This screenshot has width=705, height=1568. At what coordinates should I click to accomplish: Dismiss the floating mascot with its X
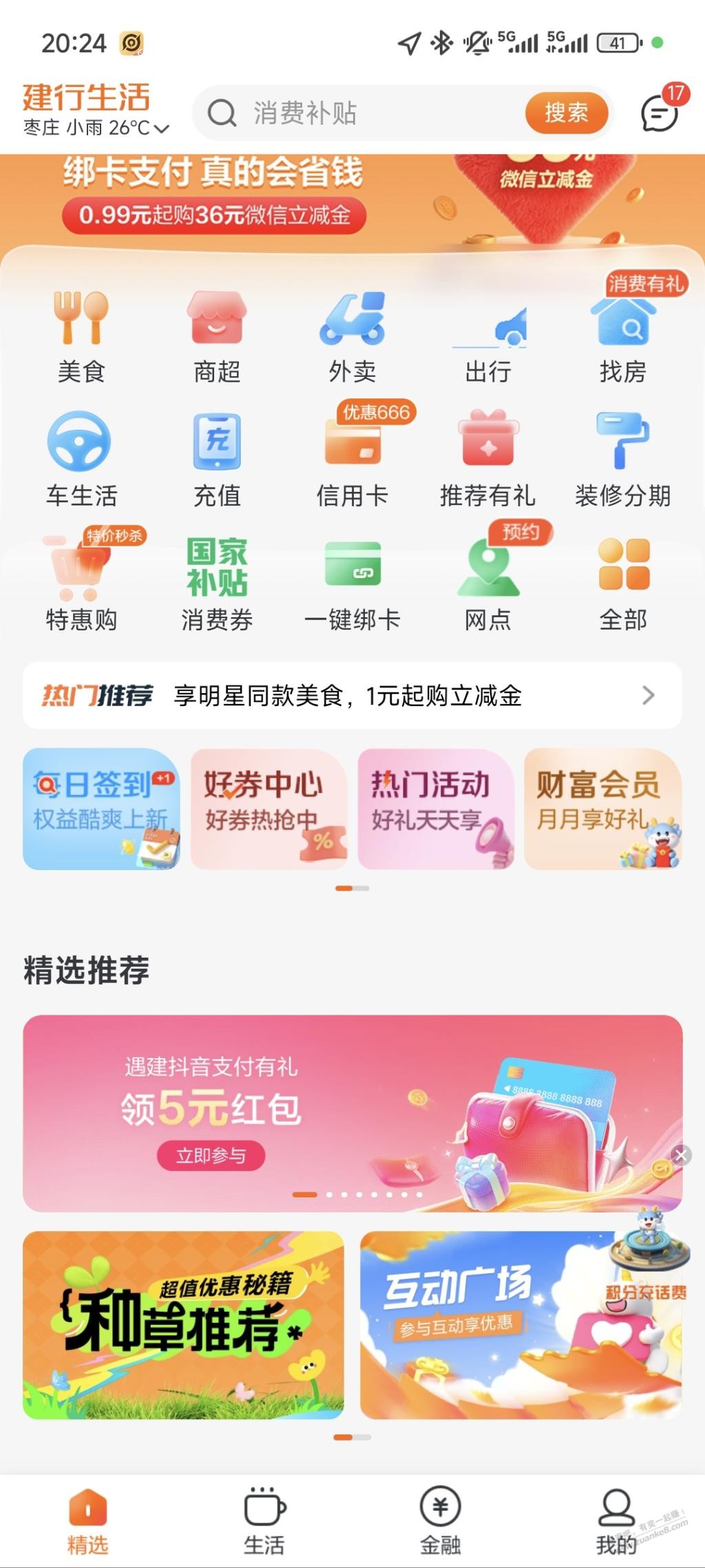point(681,1155)
